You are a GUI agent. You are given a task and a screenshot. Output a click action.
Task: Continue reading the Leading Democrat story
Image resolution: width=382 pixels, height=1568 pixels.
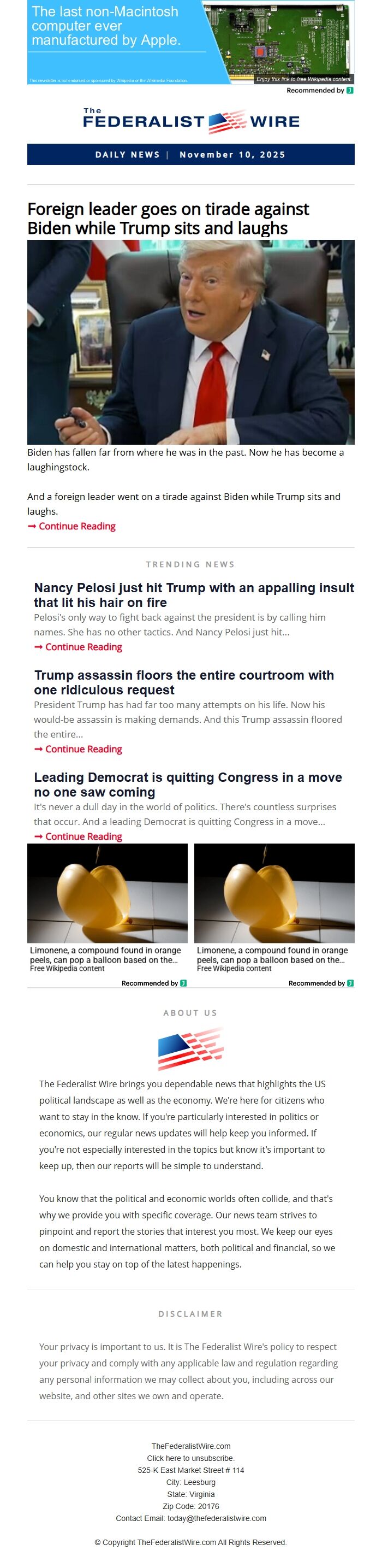click(x=83, y=836)
